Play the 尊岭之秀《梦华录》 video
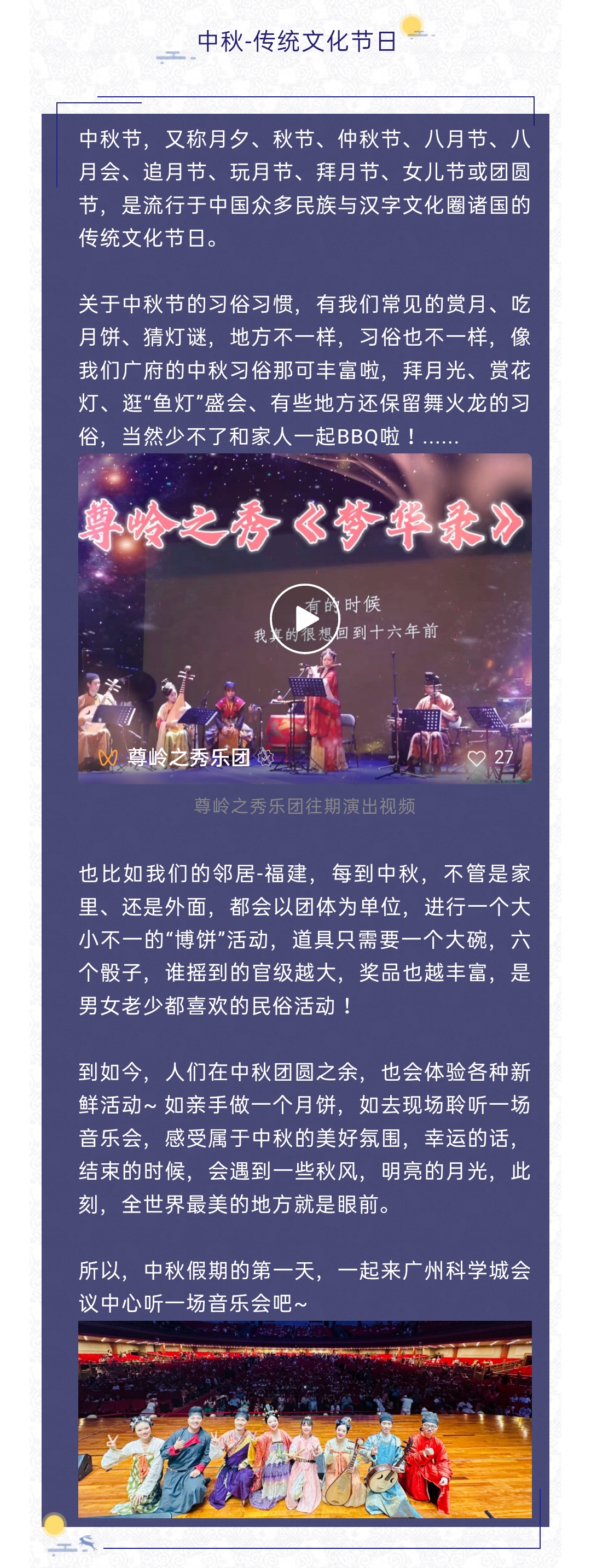 [x=305, y=619]
